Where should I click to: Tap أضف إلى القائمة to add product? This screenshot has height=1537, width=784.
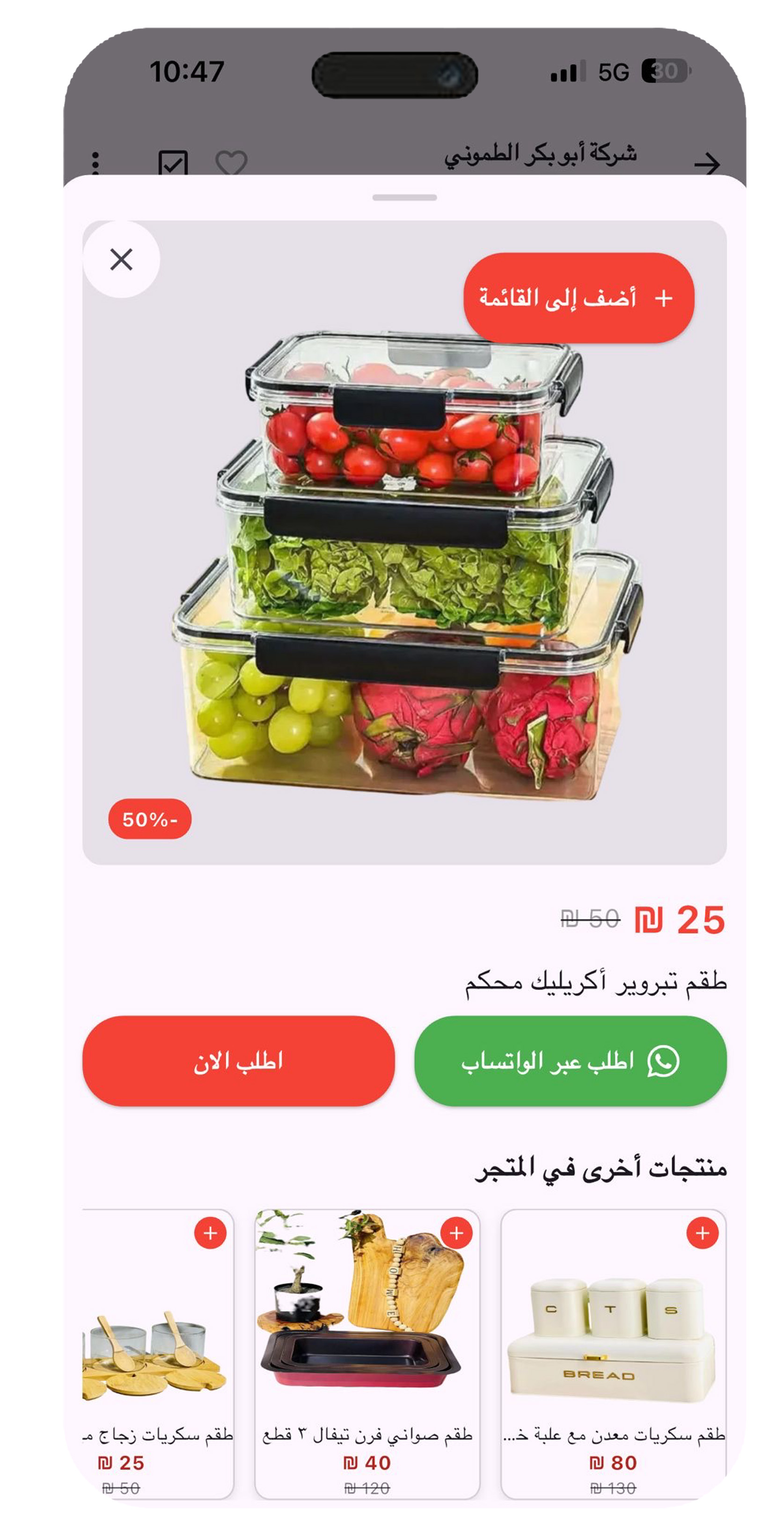579,298
